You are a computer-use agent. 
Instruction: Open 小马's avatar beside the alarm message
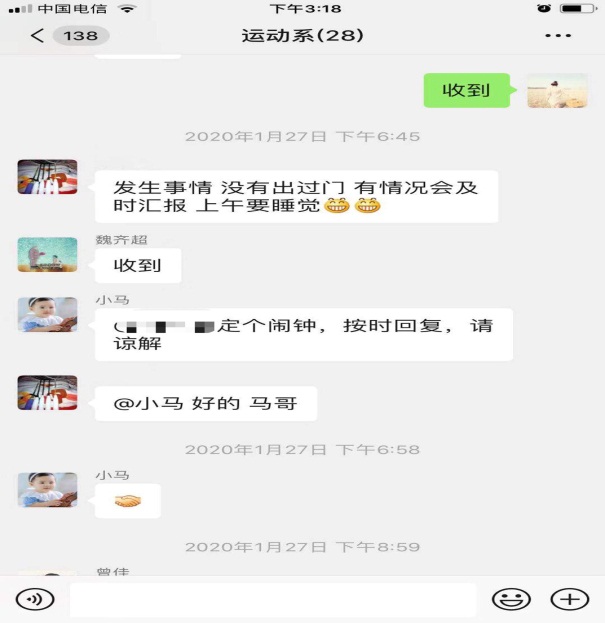47,314
